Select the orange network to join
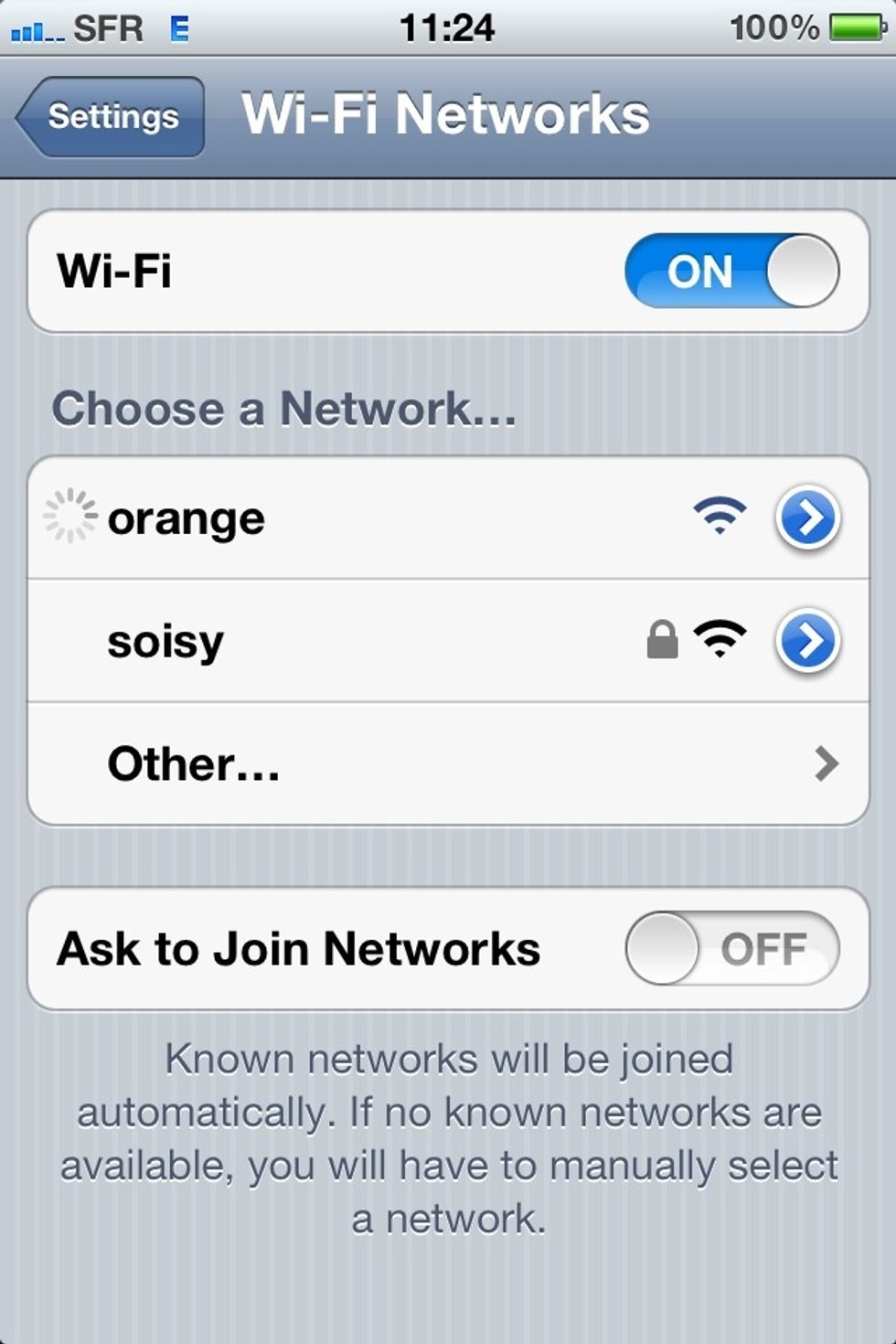The image size is (896, 1344). click(x=274, y=518)
